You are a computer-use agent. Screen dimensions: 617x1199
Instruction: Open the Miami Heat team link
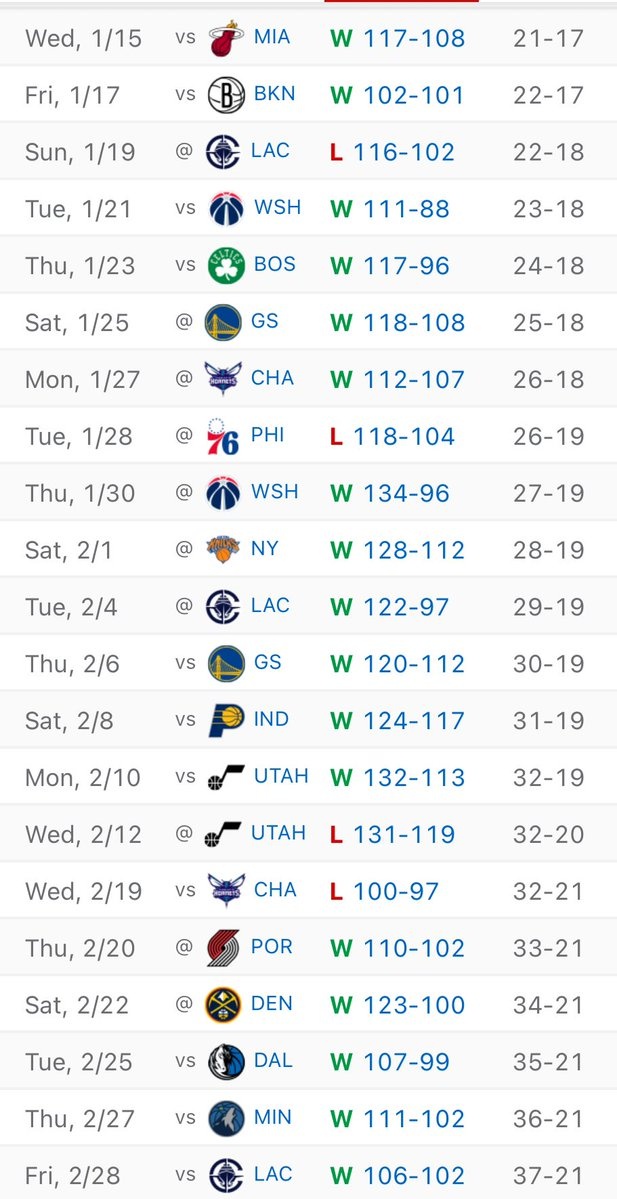[x=271, y=38]
